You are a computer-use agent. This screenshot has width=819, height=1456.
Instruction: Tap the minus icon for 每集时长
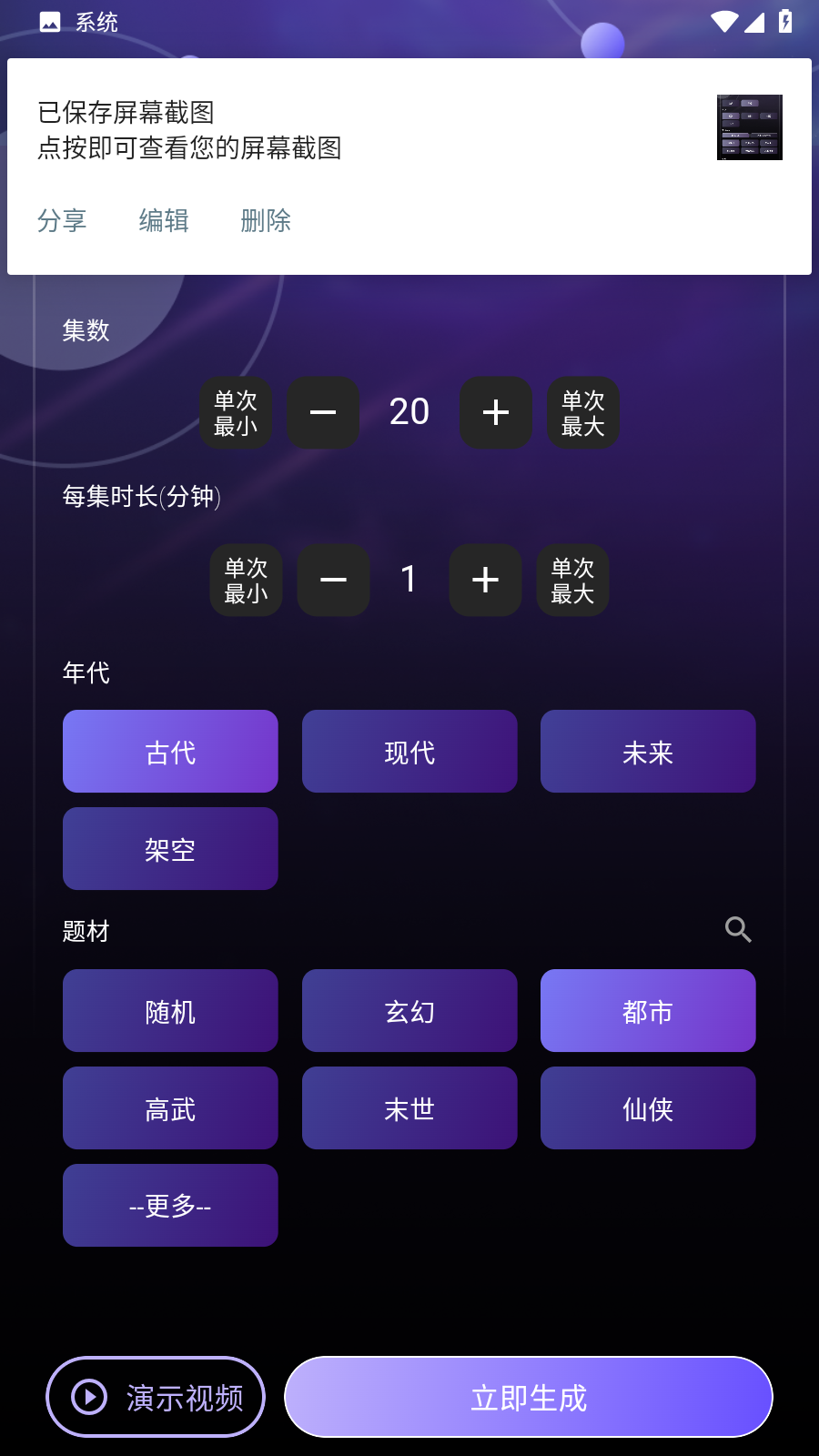point(333,580)
